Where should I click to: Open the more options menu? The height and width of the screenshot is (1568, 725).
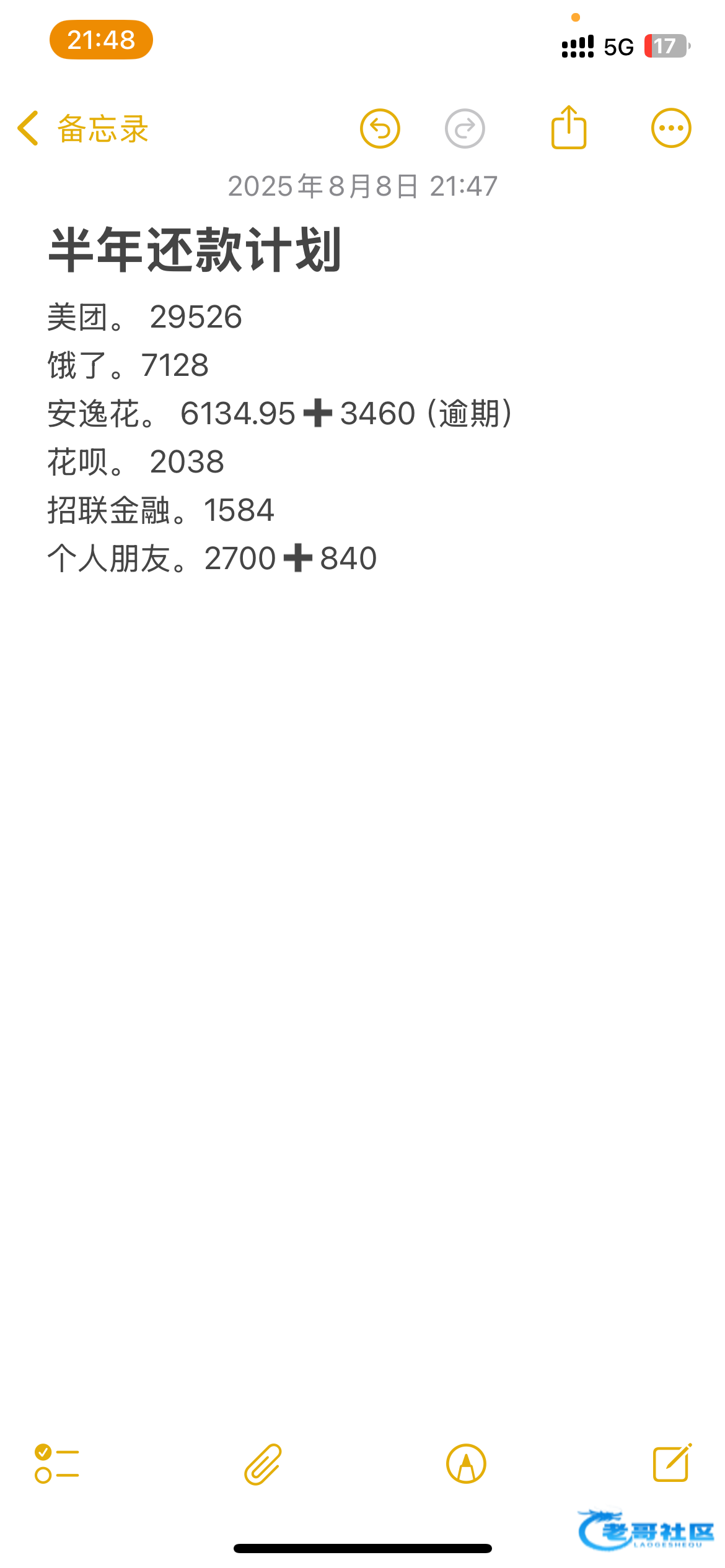click(671, 128)
